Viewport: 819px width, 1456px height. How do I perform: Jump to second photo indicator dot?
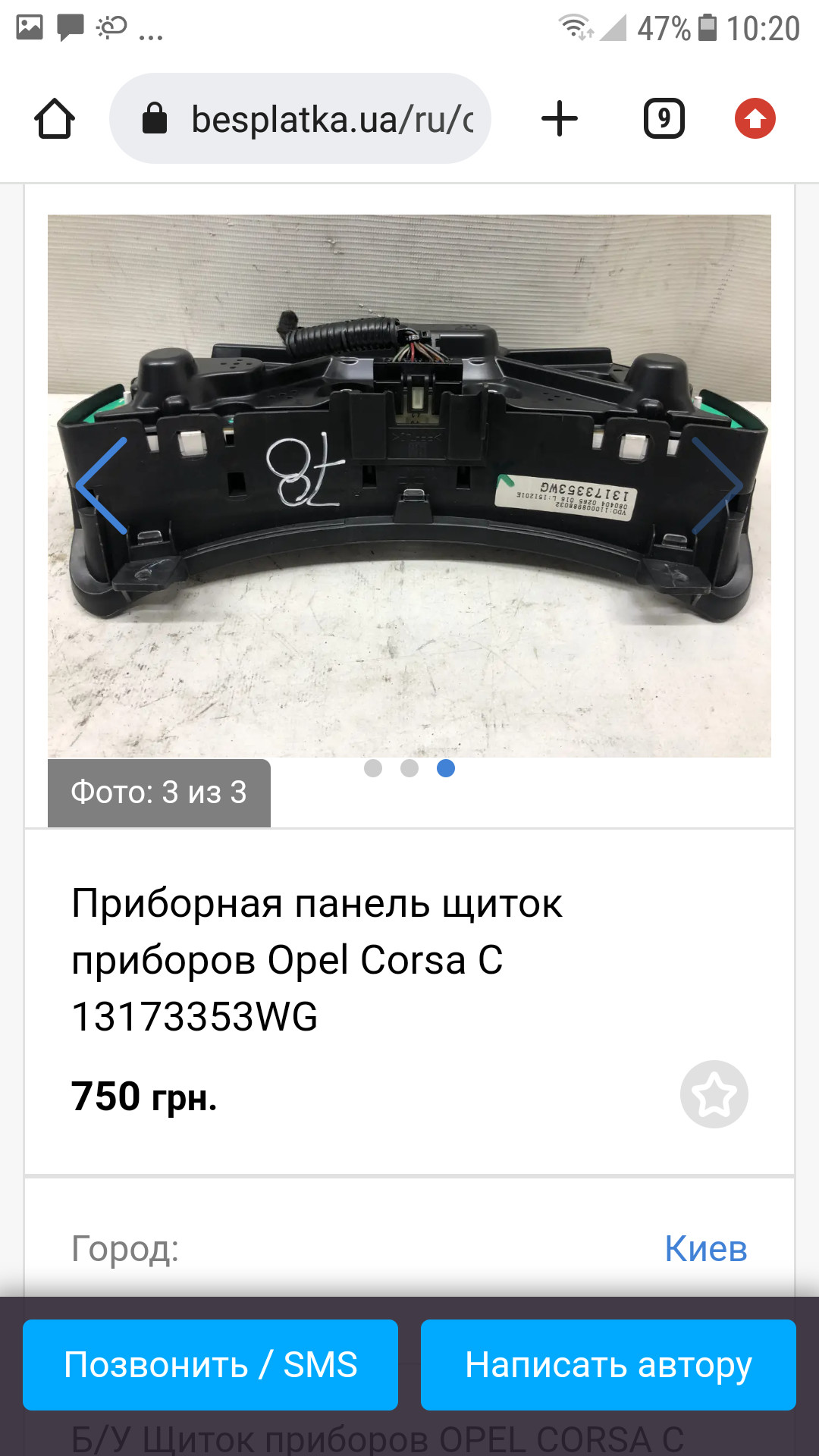point(409,768)
